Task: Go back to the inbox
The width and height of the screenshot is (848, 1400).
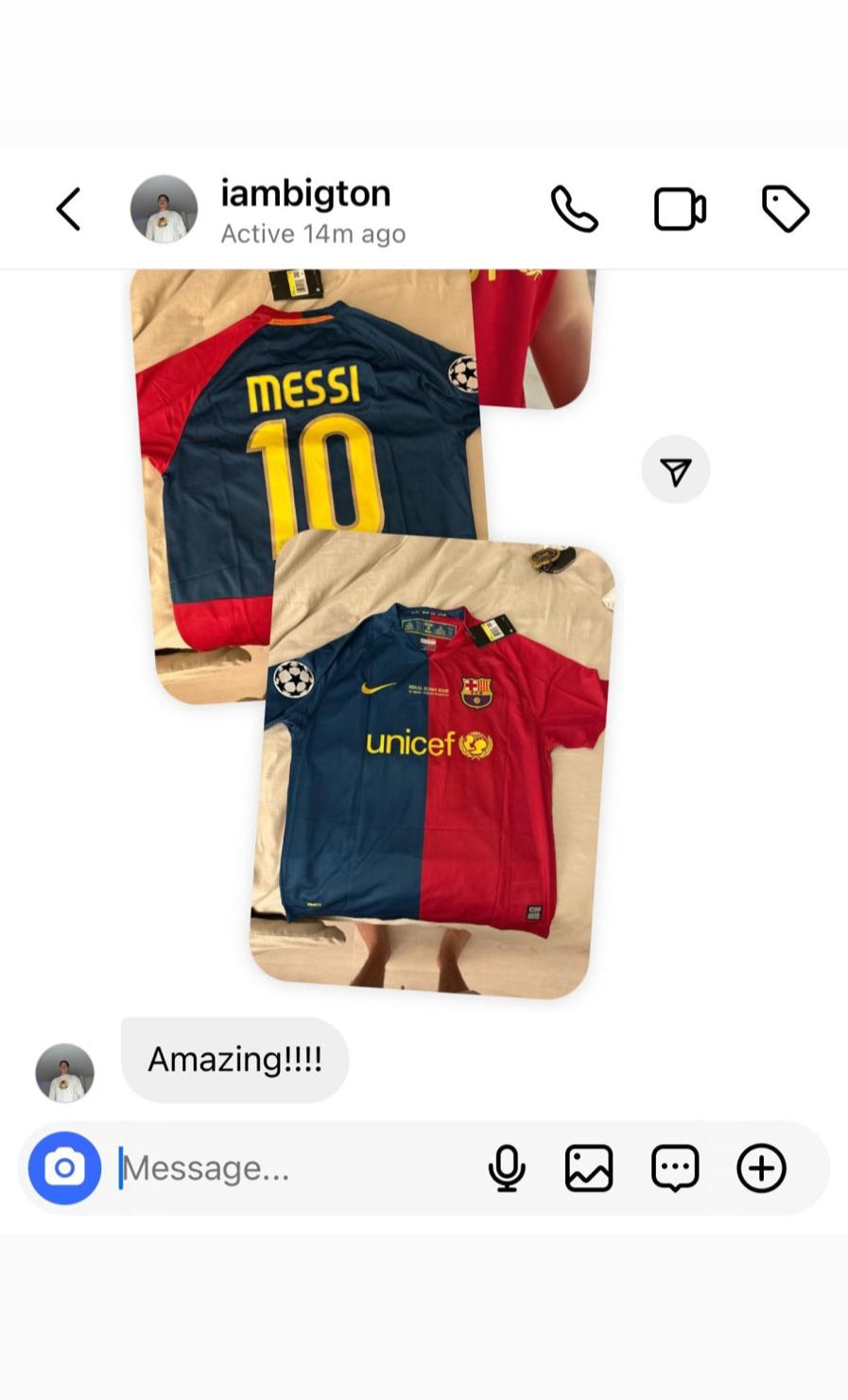Action: tap(68, 209)
